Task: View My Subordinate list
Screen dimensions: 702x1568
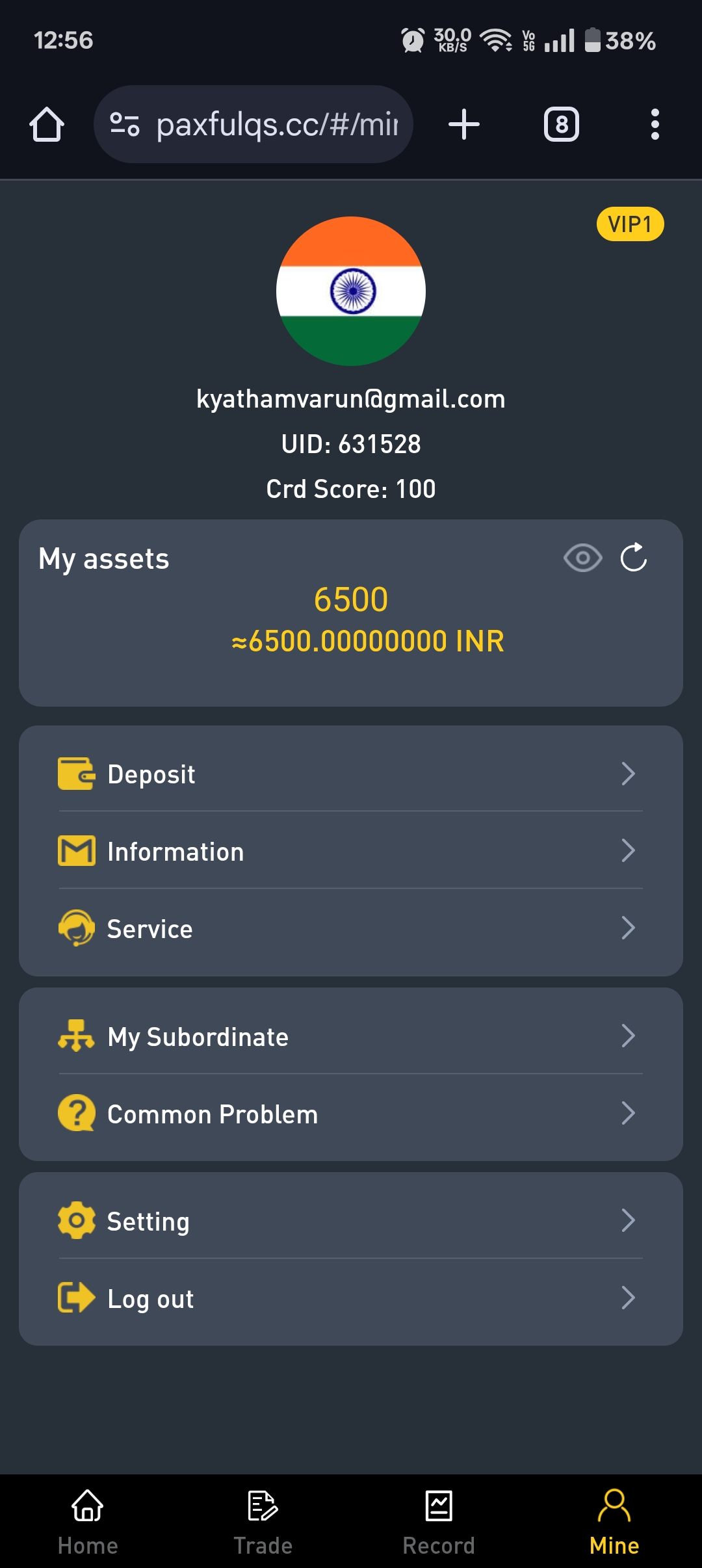Action: tap(350, 1036)
